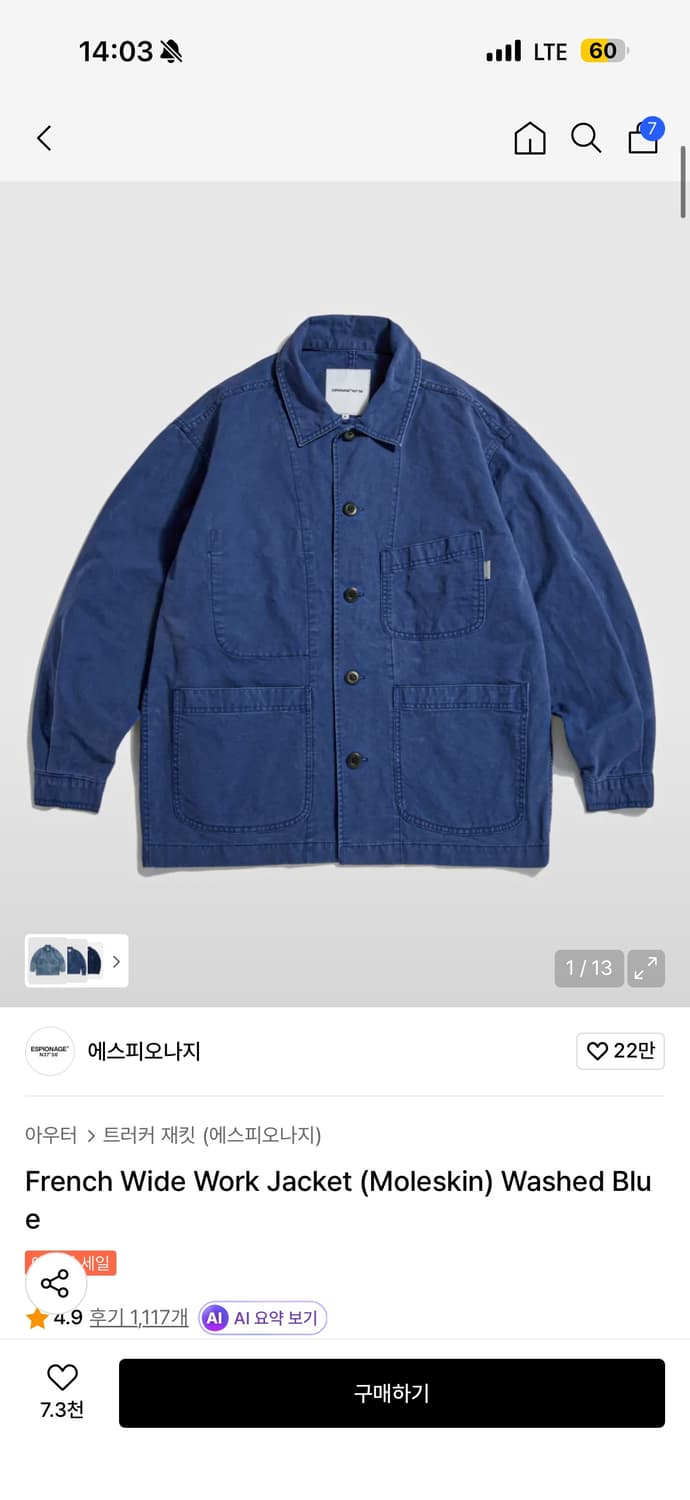The image size is (690, 1500).
Task: Open the 아우터 category link
Action: pyautogui.click(x=51, y=1135)
